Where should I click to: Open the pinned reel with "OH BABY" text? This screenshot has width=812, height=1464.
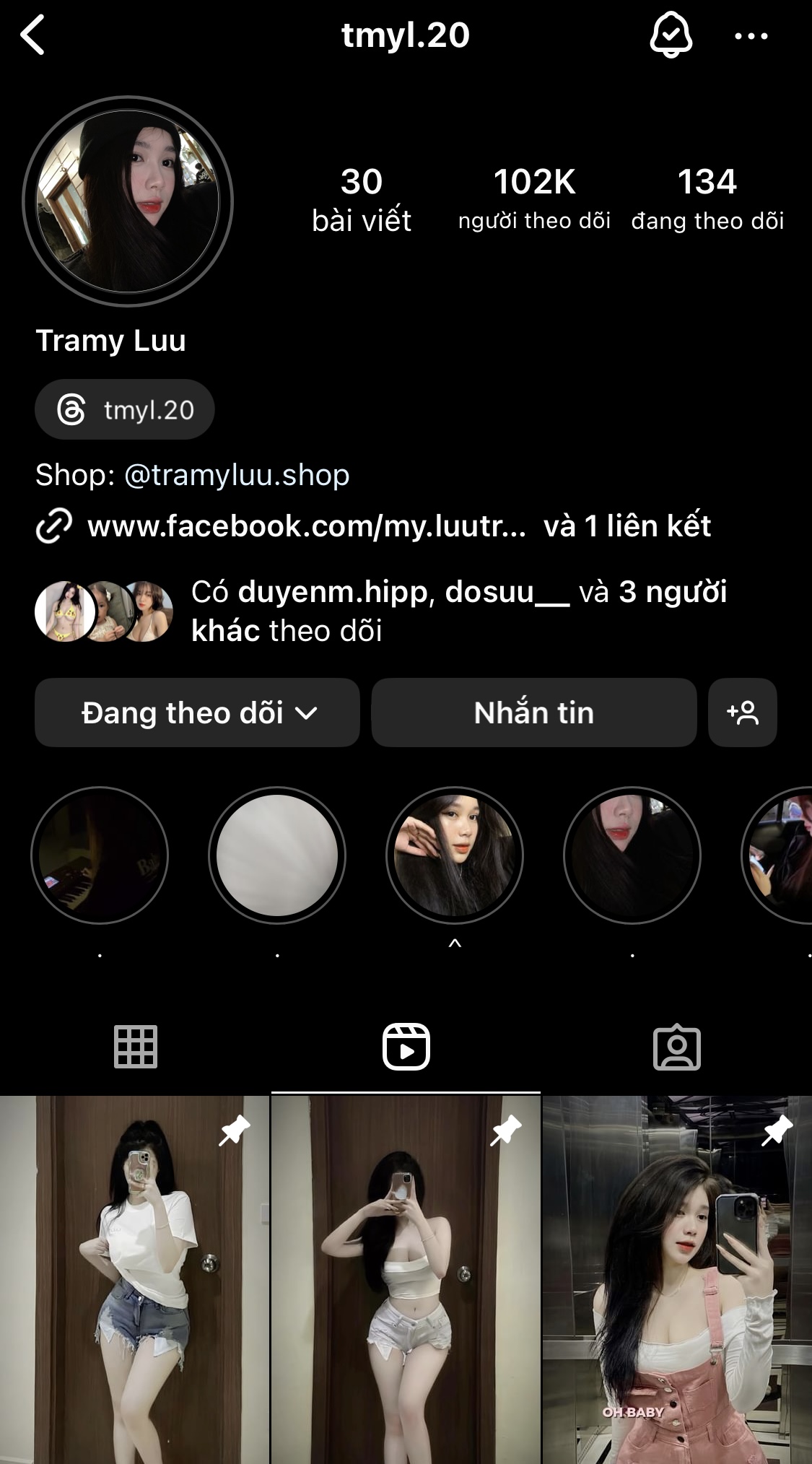pyautogui.click(x=677, y=1279)
